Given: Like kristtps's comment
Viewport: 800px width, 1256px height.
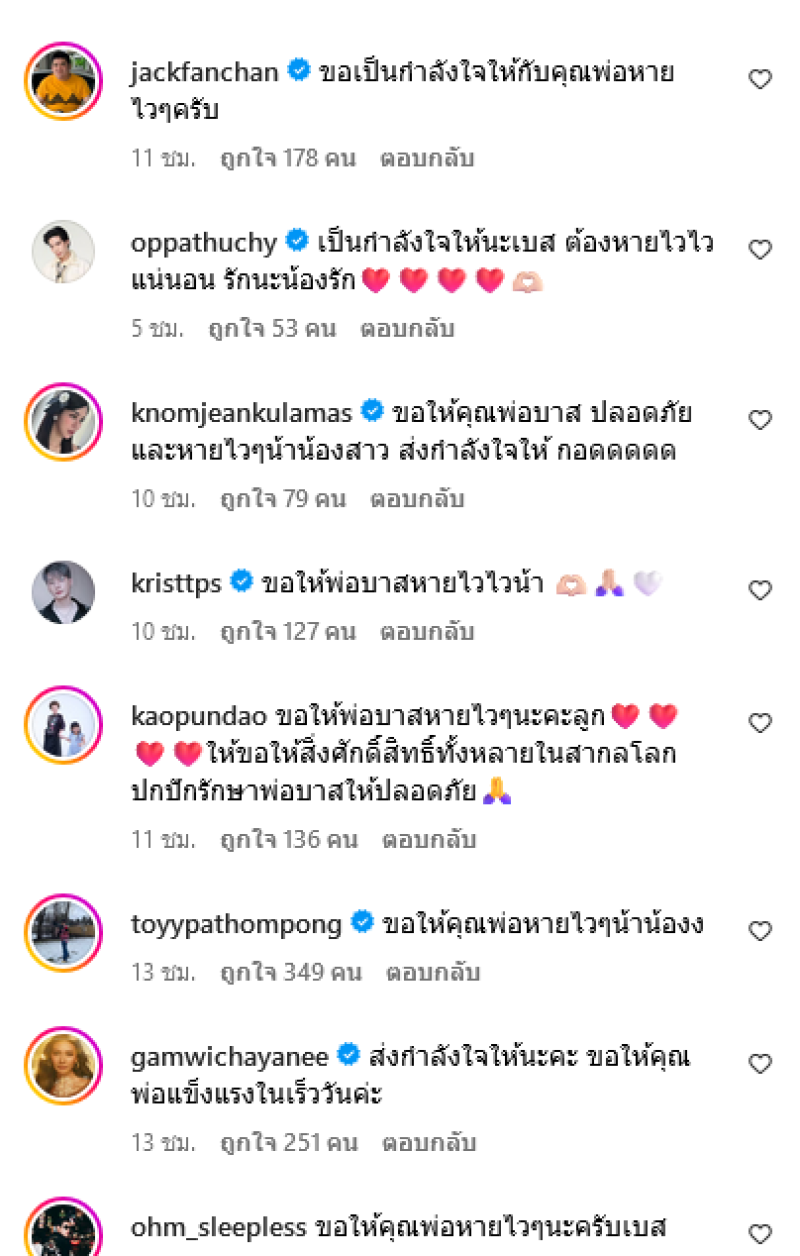Looking at the screenshot, I should [x=761, y=590].
